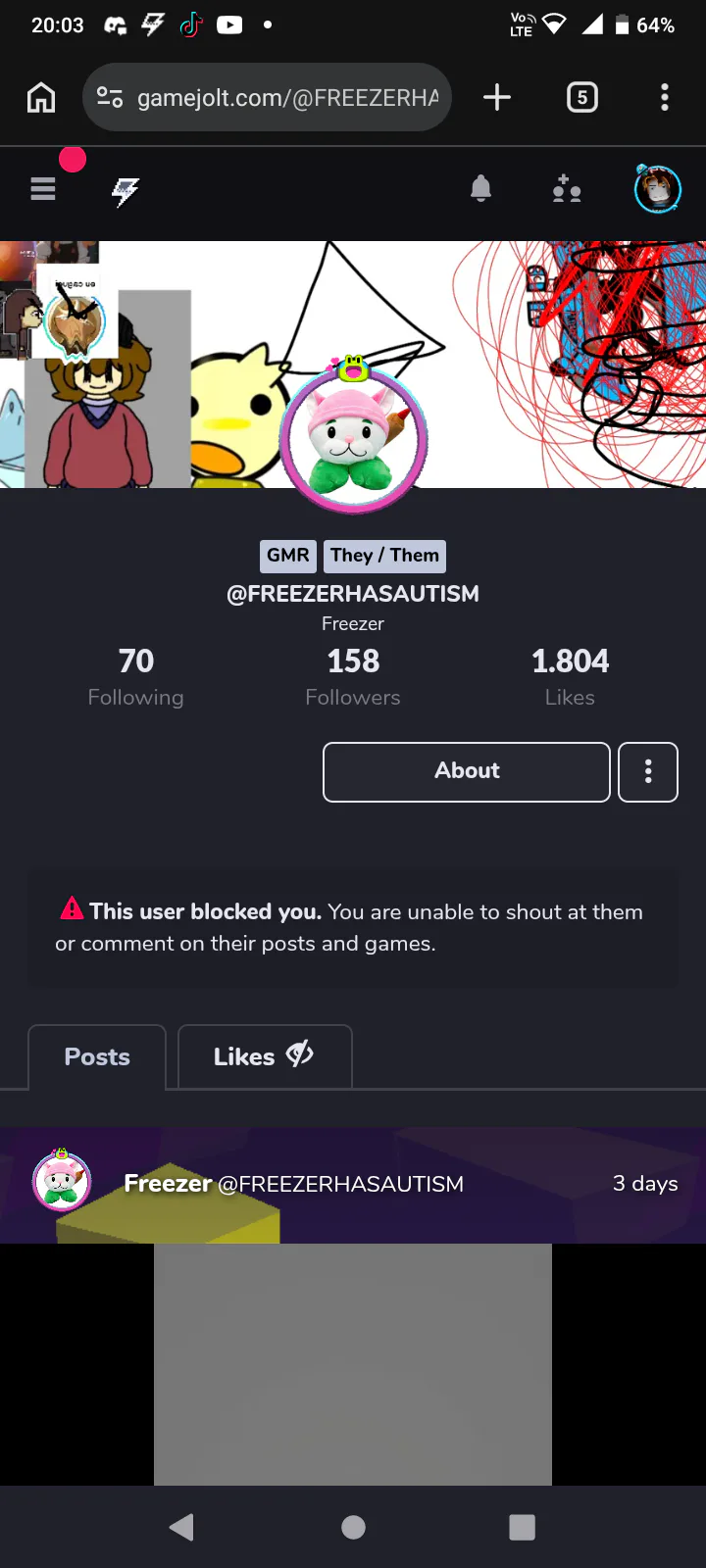Open Freezer's post from 3 days ago

coord(353,1362)
